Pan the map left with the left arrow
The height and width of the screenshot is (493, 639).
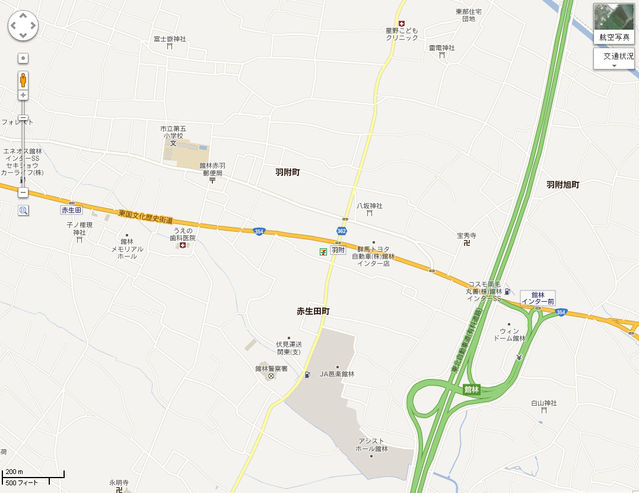click(x=11, y=28)
